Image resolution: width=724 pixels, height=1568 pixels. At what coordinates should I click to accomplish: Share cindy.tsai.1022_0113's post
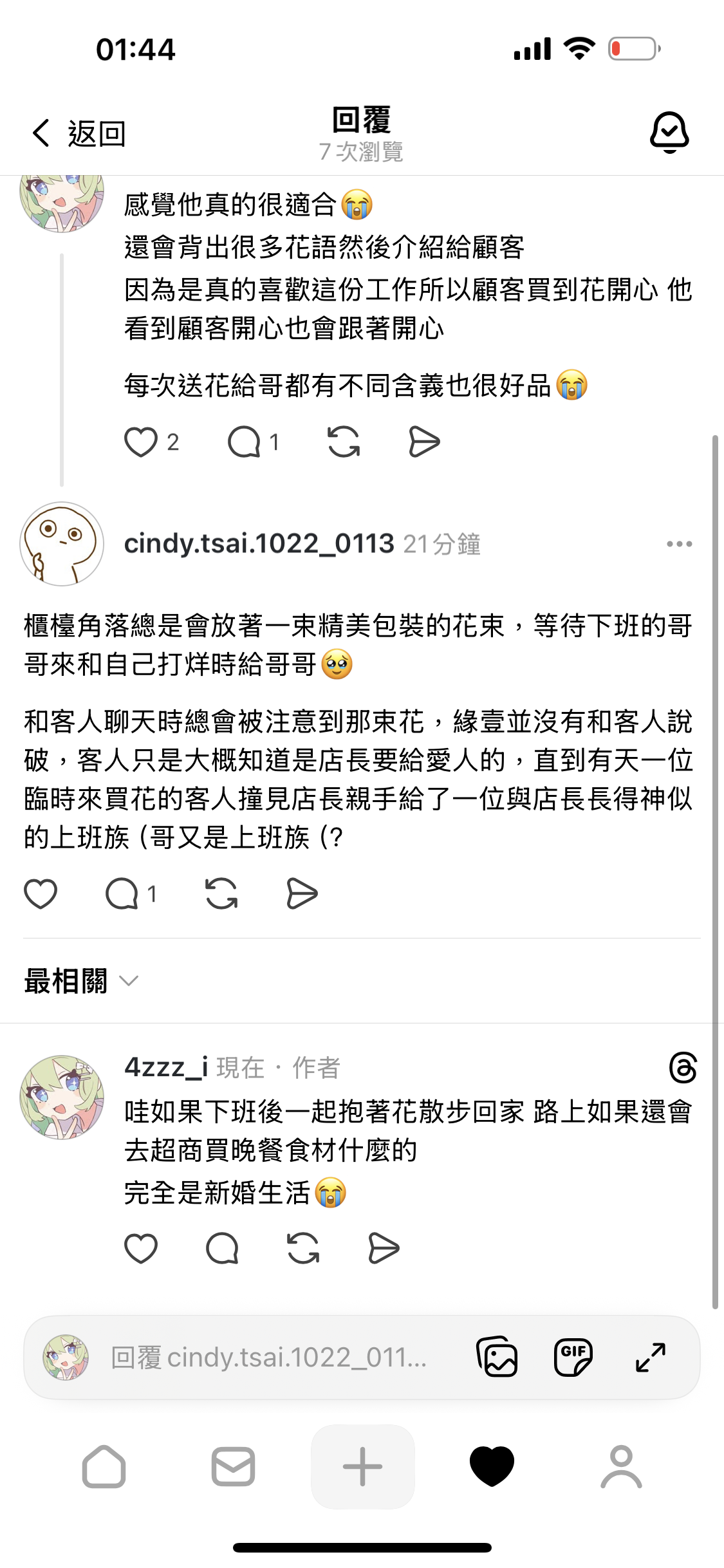pos(302,894)
